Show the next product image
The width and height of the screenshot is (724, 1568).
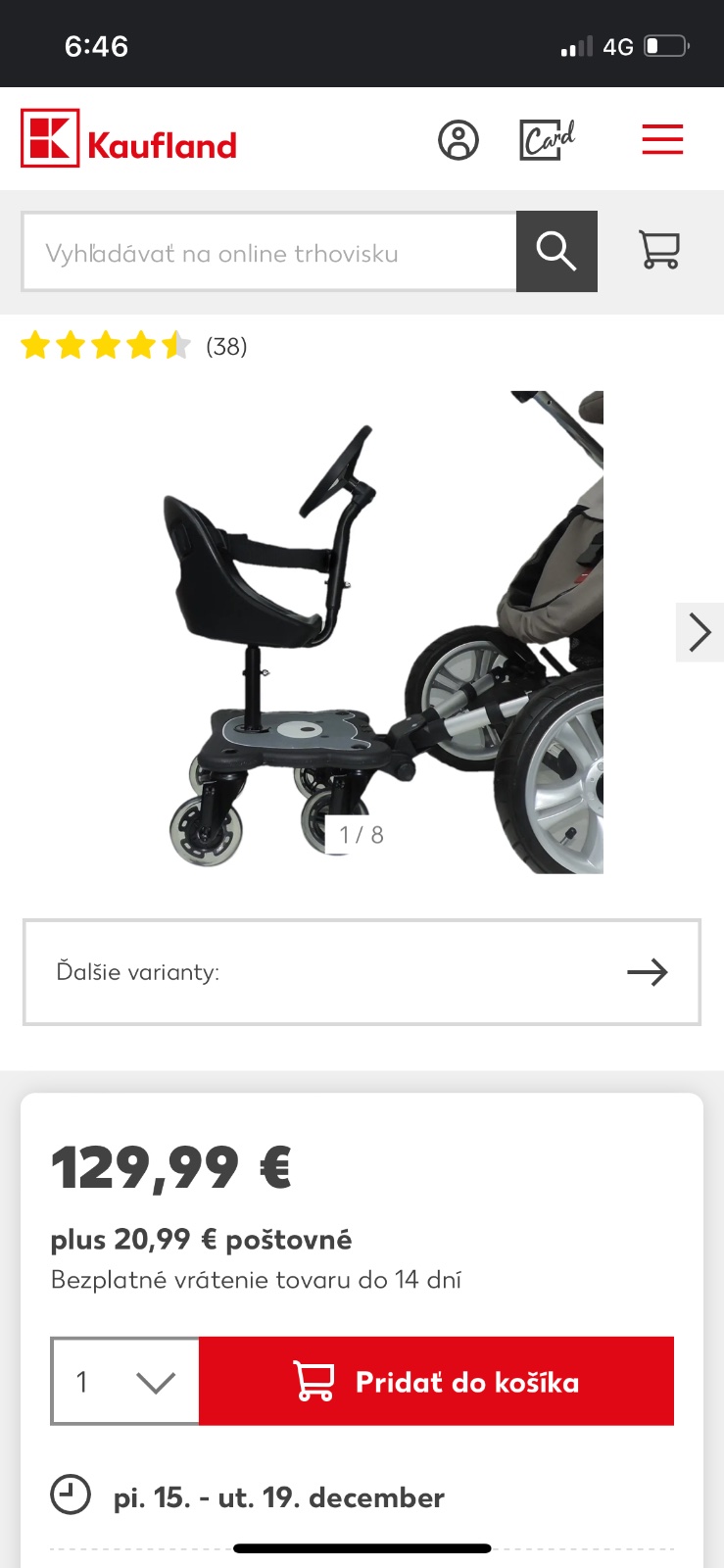[699, 632]
